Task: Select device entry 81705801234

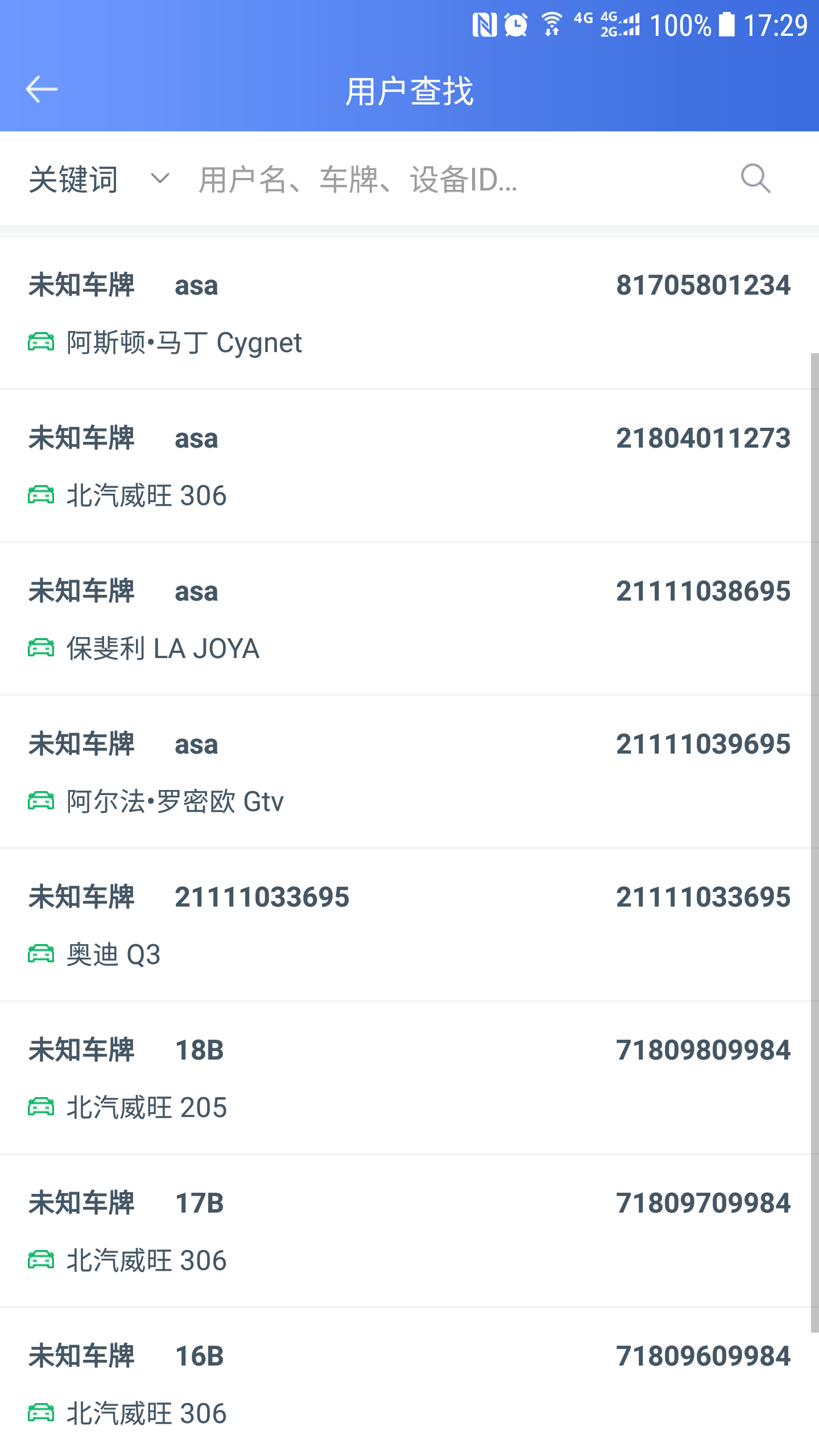Action: click(409, 313)
